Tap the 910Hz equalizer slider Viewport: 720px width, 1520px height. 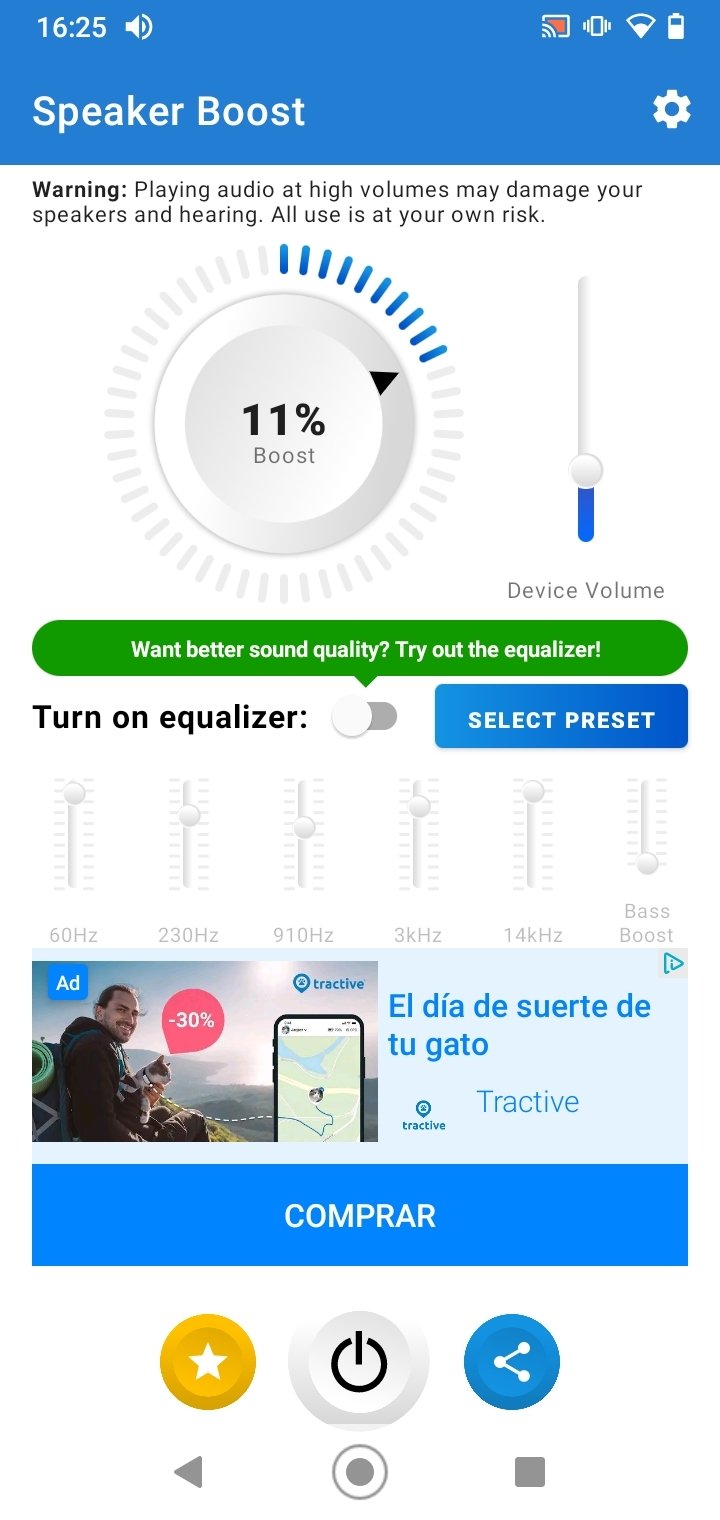tap(304, 834)
